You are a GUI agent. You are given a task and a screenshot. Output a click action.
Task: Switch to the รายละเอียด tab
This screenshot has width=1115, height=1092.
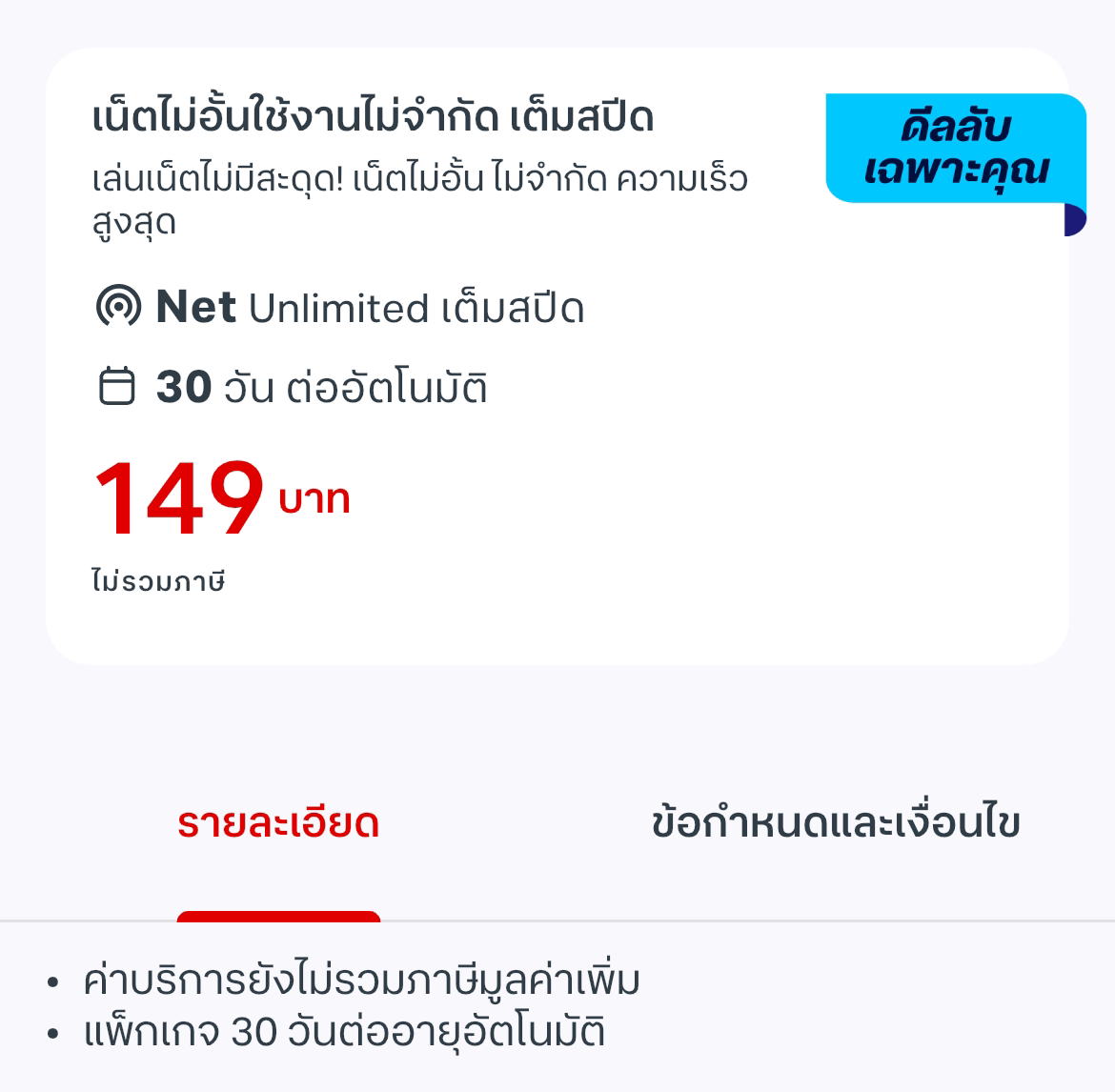click(278, 824)
